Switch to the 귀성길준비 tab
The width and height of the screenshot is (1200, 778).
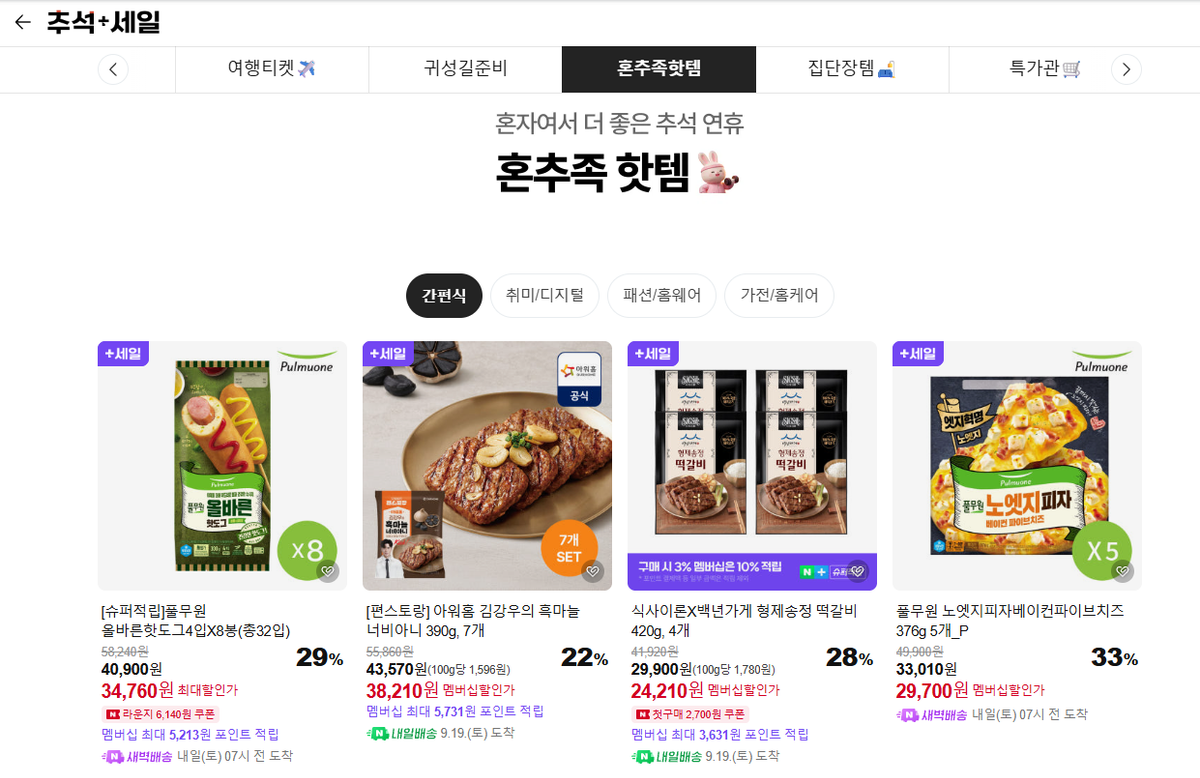[465, 69]
